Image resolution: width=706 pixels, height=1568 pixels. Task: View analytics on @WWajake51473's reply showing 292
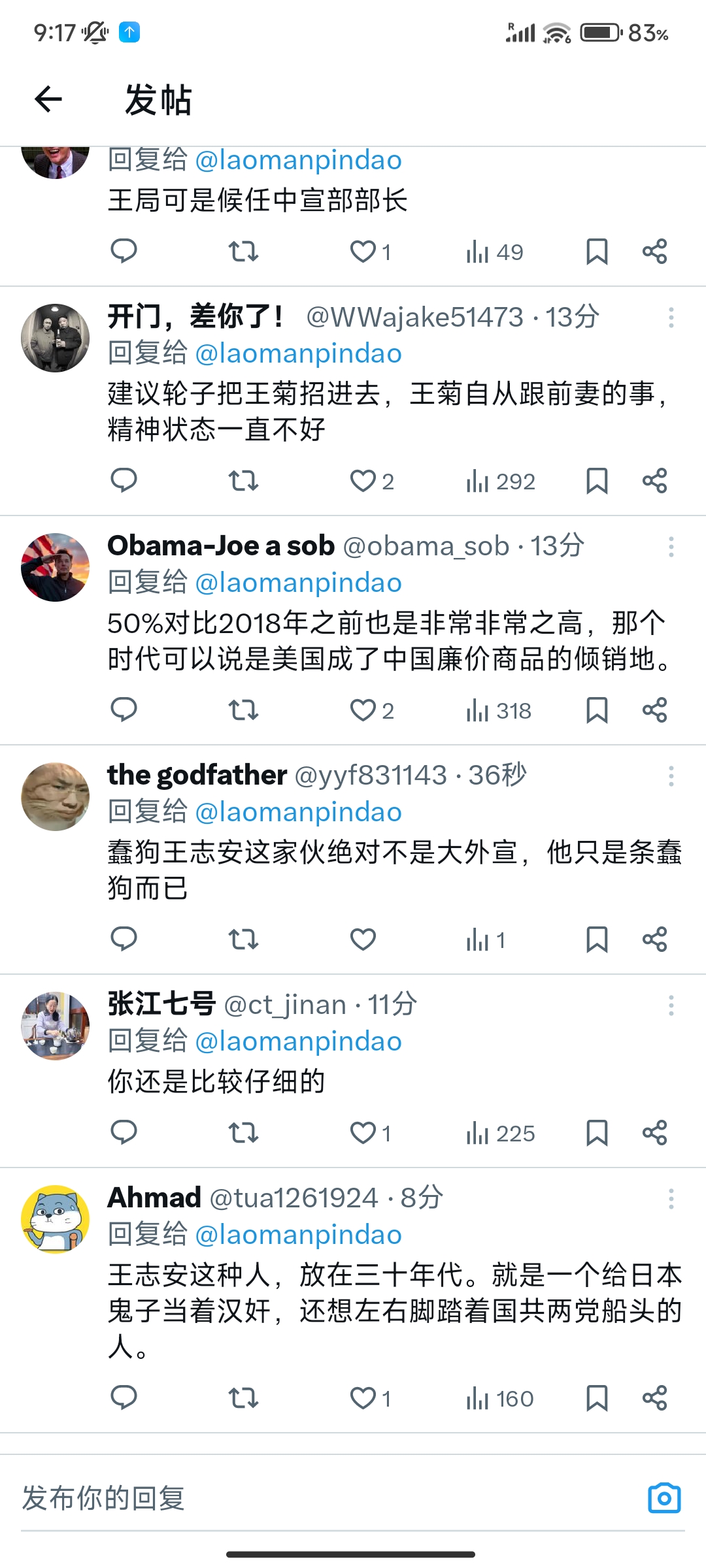pos(500,482)
